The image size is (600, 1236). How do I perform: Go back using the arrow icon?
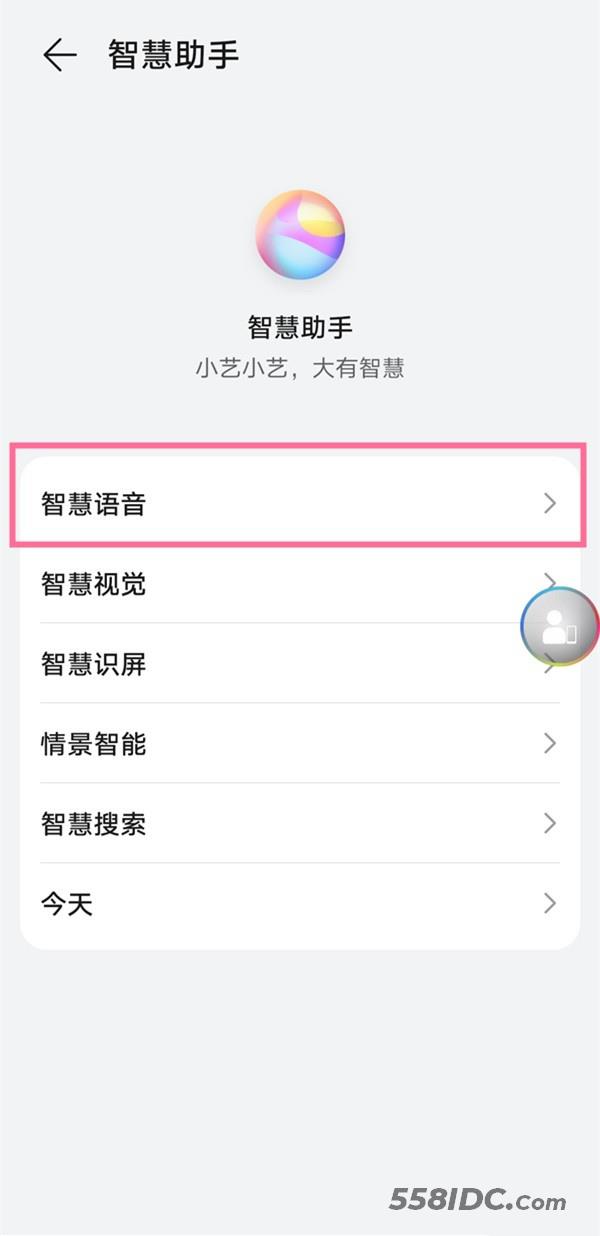click(x=59, y=55)
